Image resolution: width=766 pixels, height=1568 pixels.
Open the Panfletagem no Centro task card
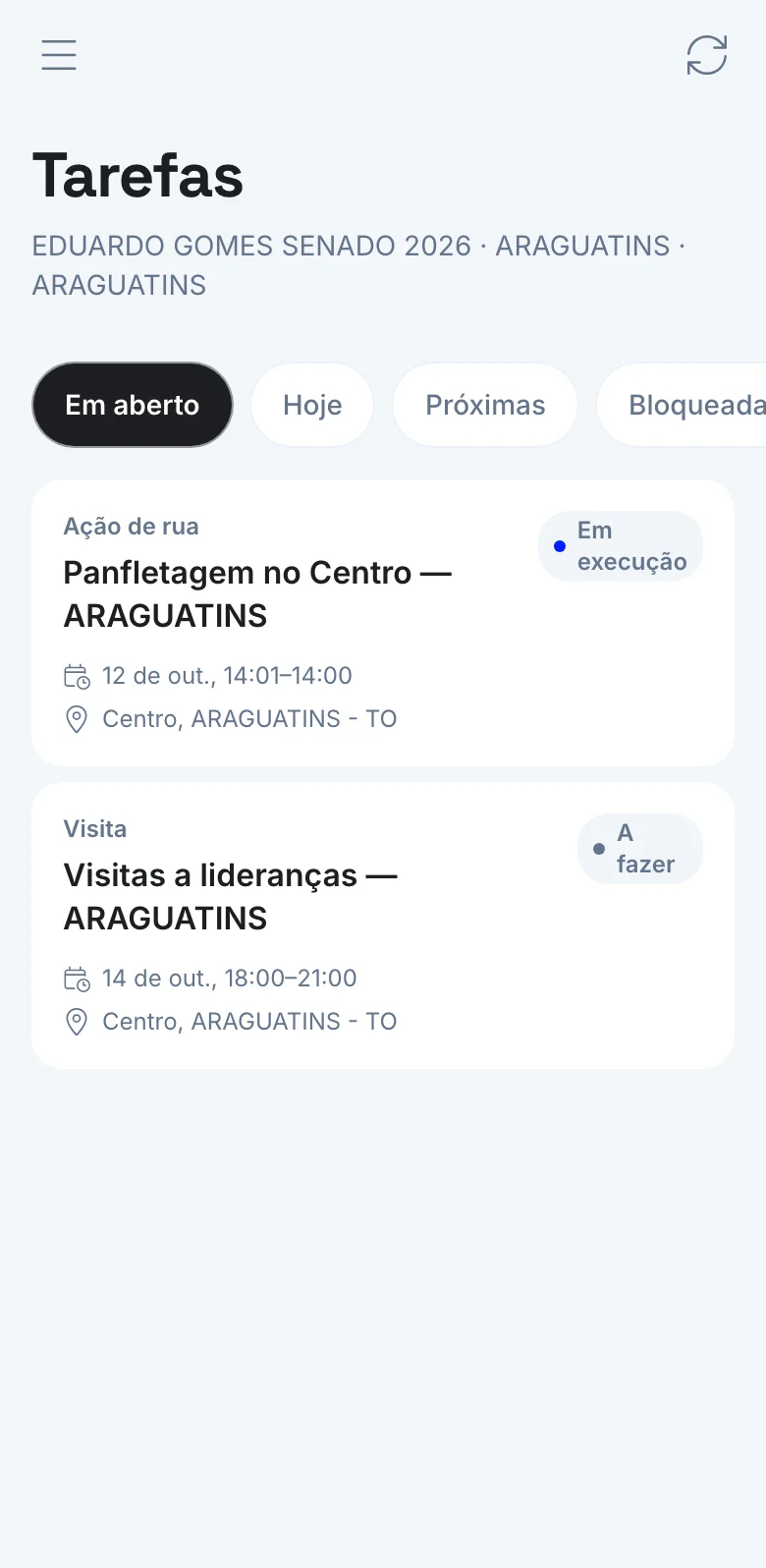pyautogui.click(x=383, y=623)
